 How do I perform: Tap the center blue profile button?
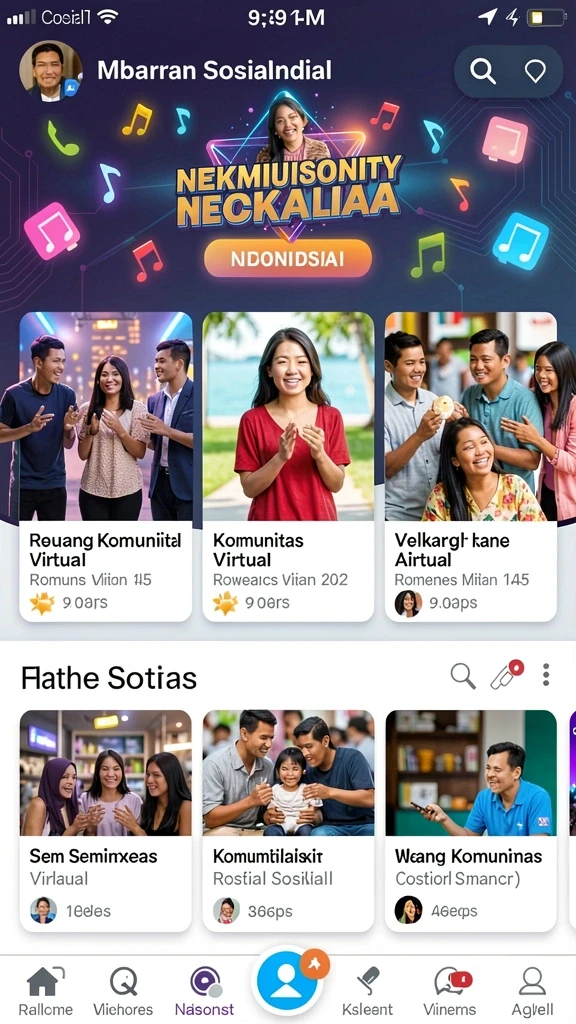[287, 982]
